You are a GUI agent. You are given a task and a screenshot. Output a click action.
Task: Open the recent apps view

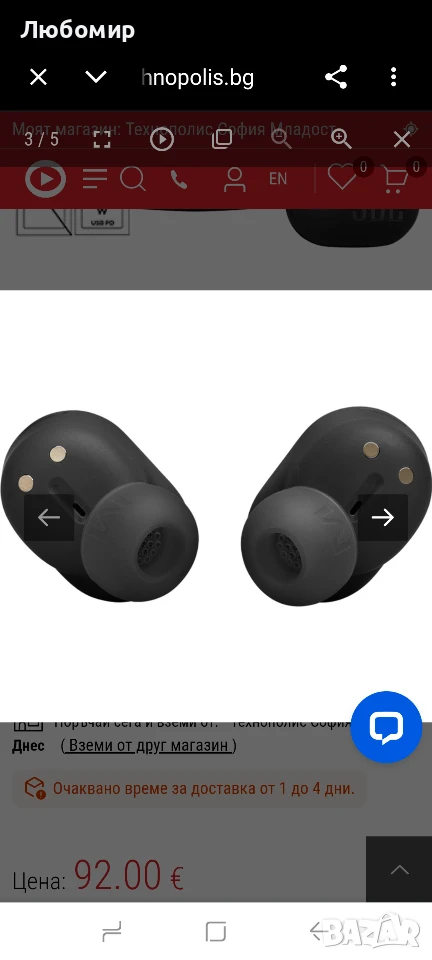(112, 931)
